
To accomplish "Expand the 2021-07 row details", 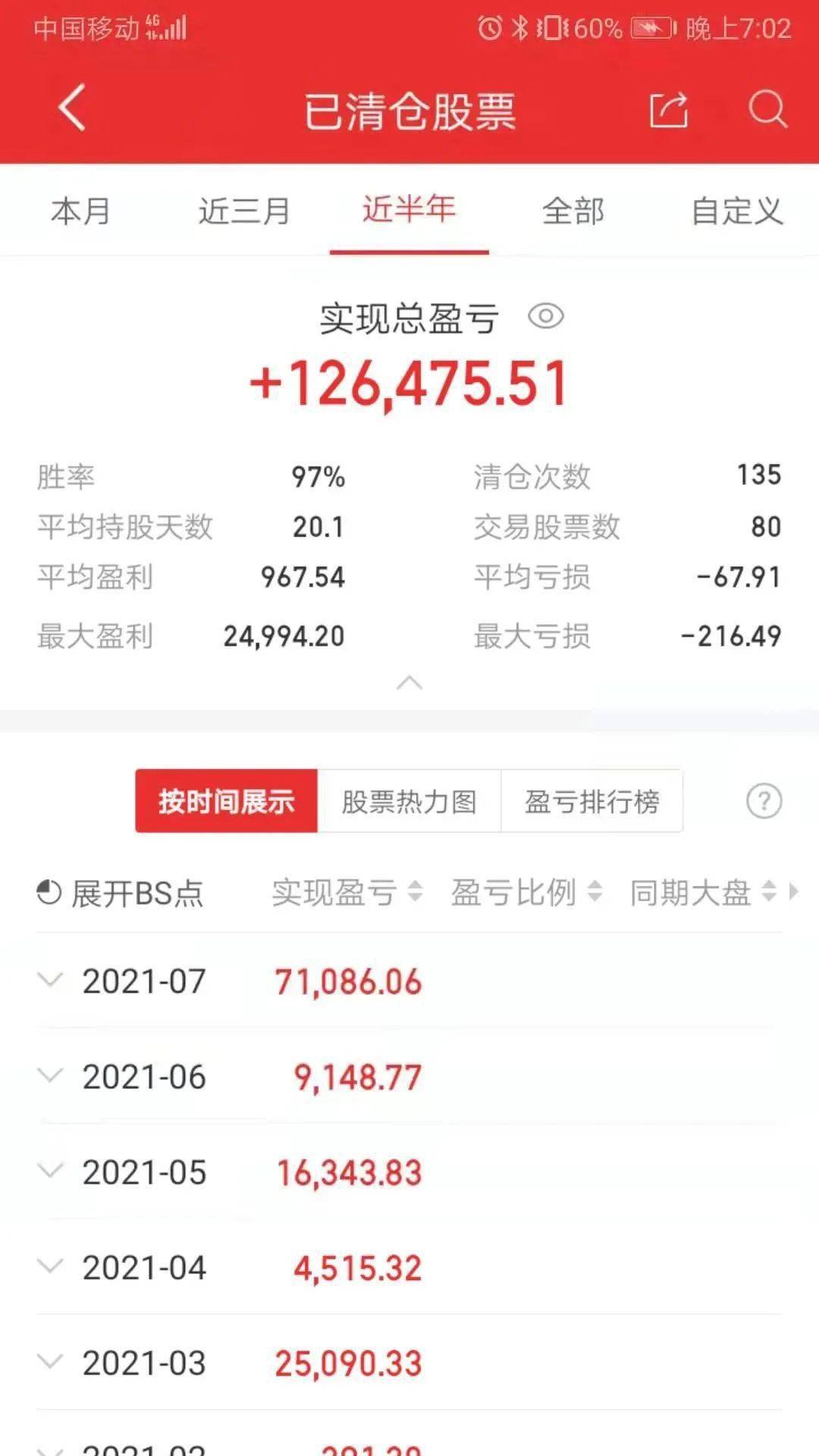I will [50, 980].
